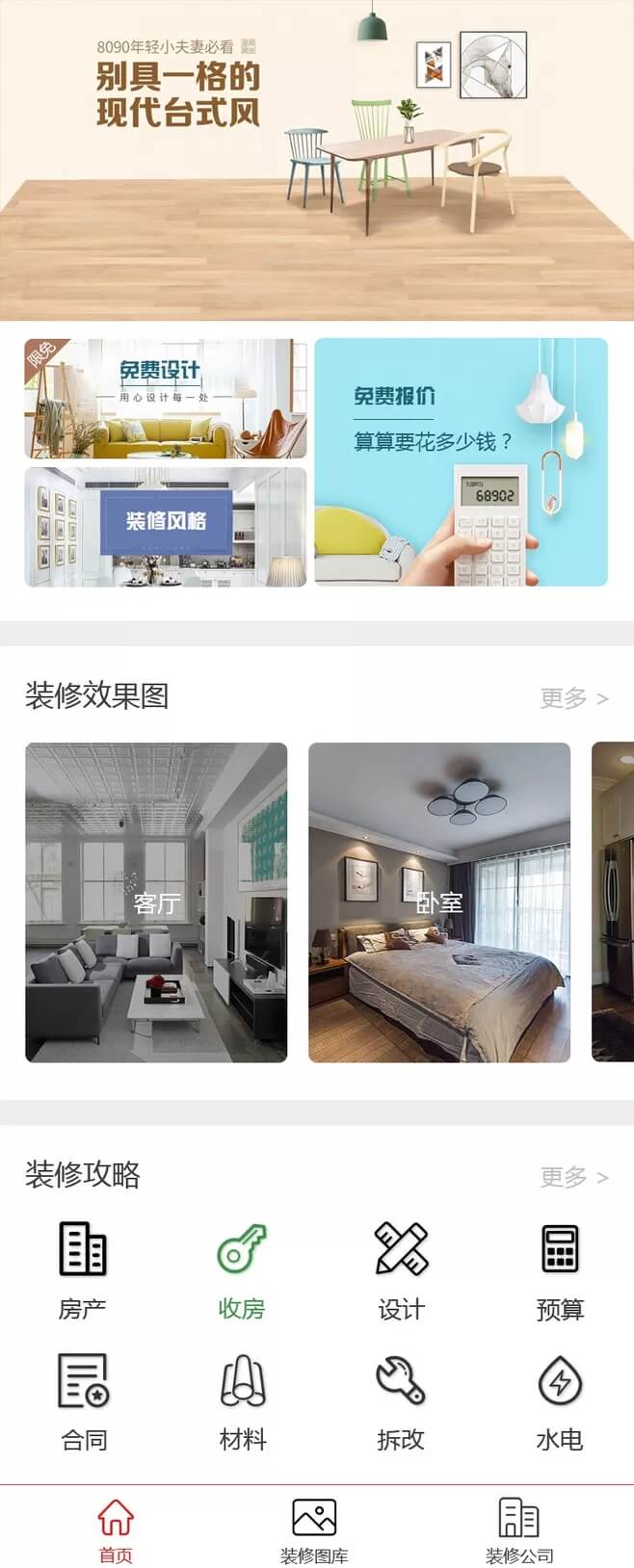Open the 合同 guide category
Image resolution: width=634 pixels, height=1568 pixels.
83,1400
